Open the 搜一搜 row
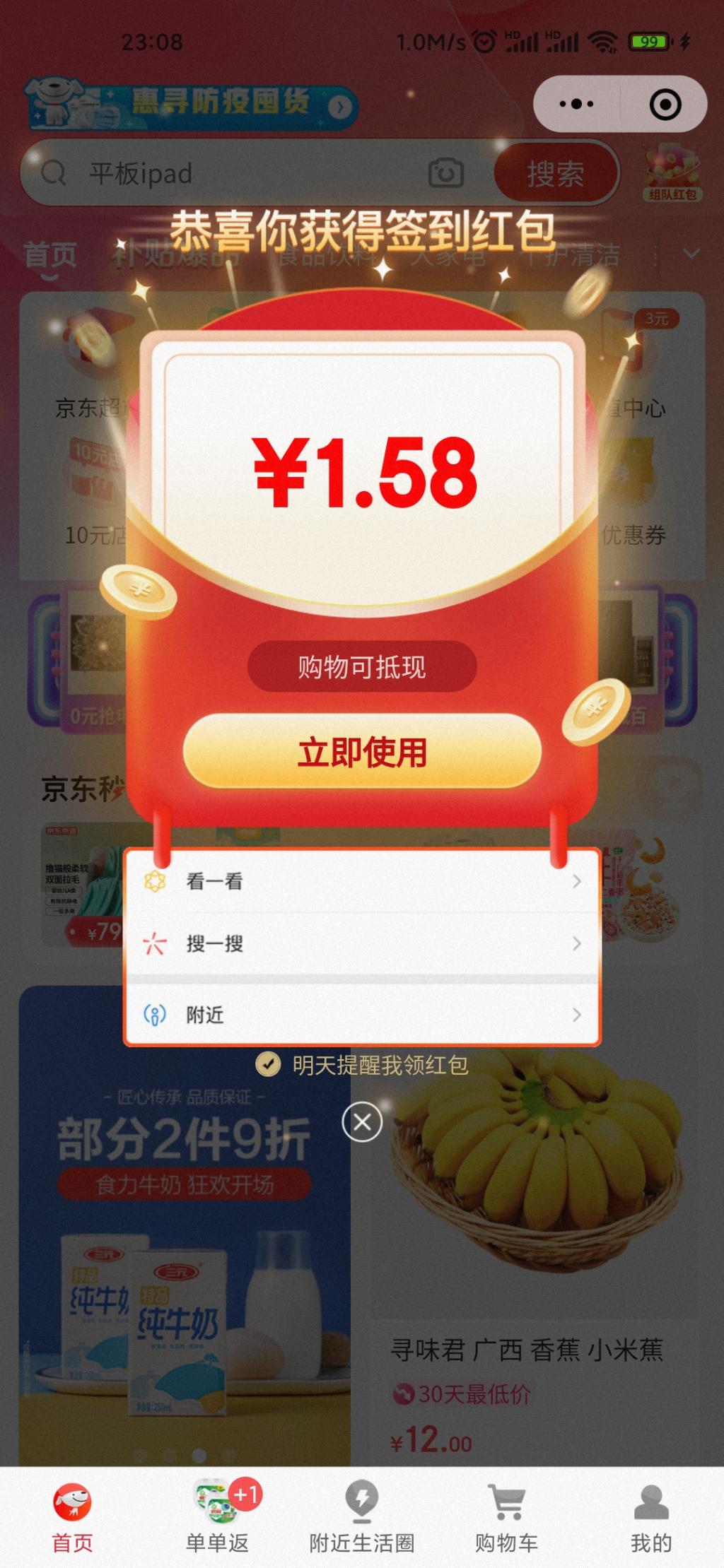The height and width of the screenshot is (1568, 724). [362, 943]
